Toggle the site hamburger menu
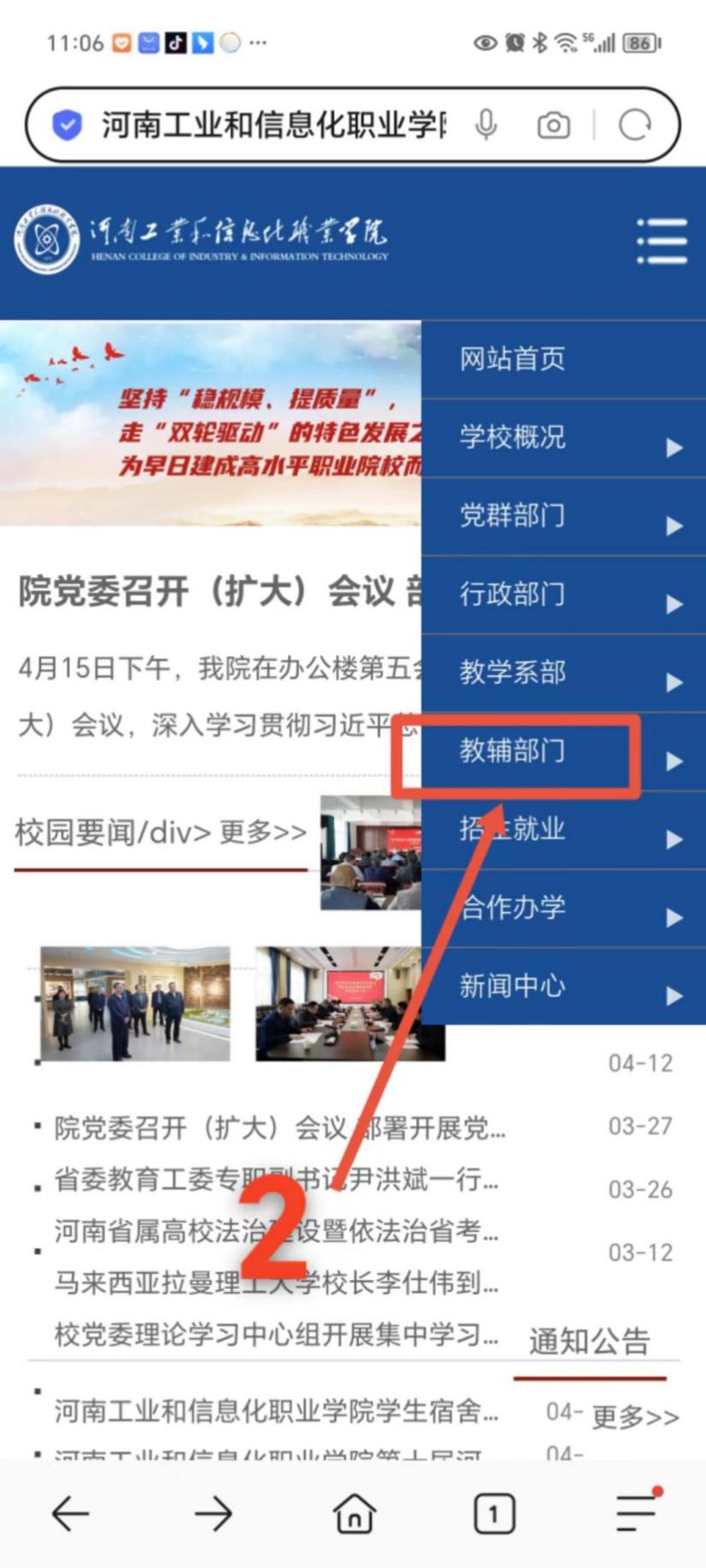Viewport: 706px width, 1568px height. click(x=661, y=242)
